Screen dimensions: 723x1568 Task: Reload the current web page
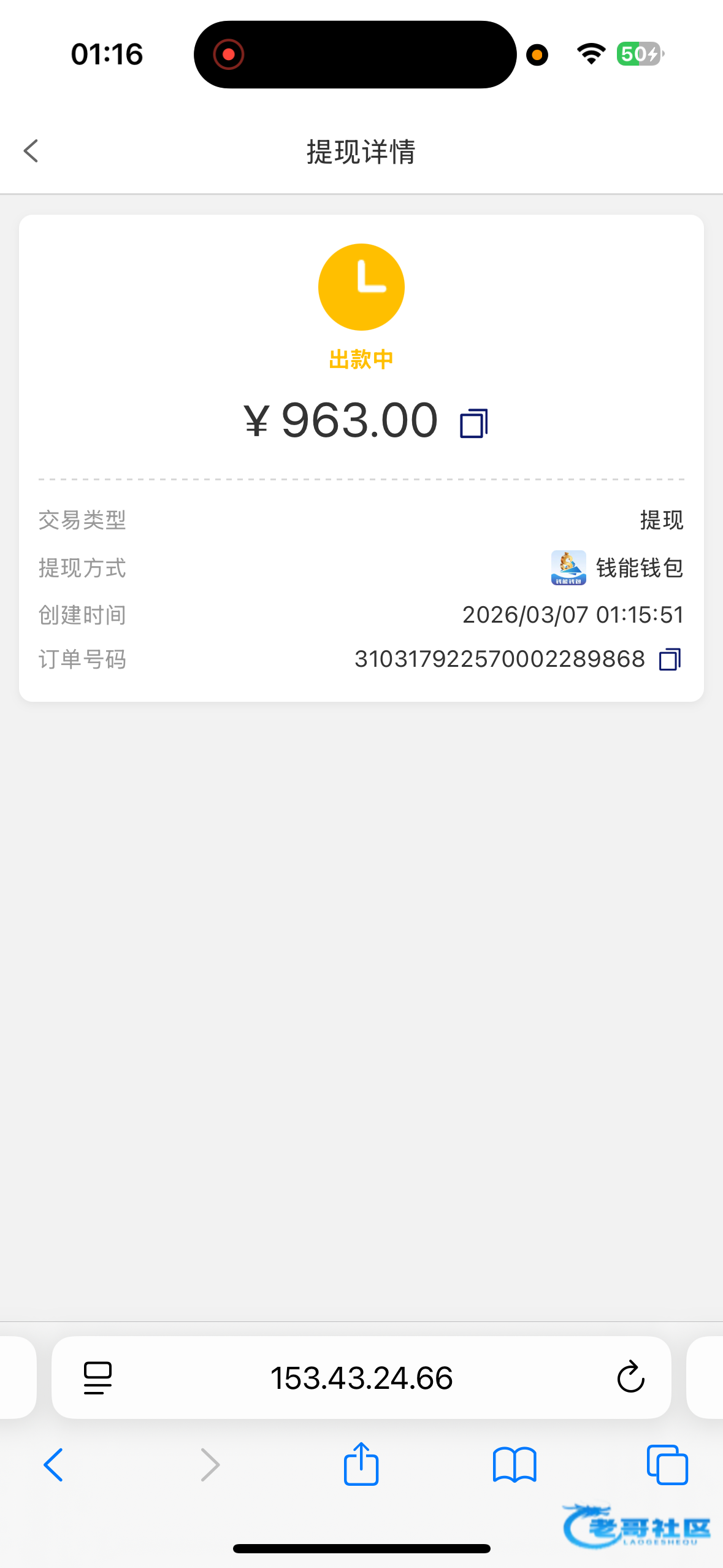pyautogui.click(x=630, y=1378)
